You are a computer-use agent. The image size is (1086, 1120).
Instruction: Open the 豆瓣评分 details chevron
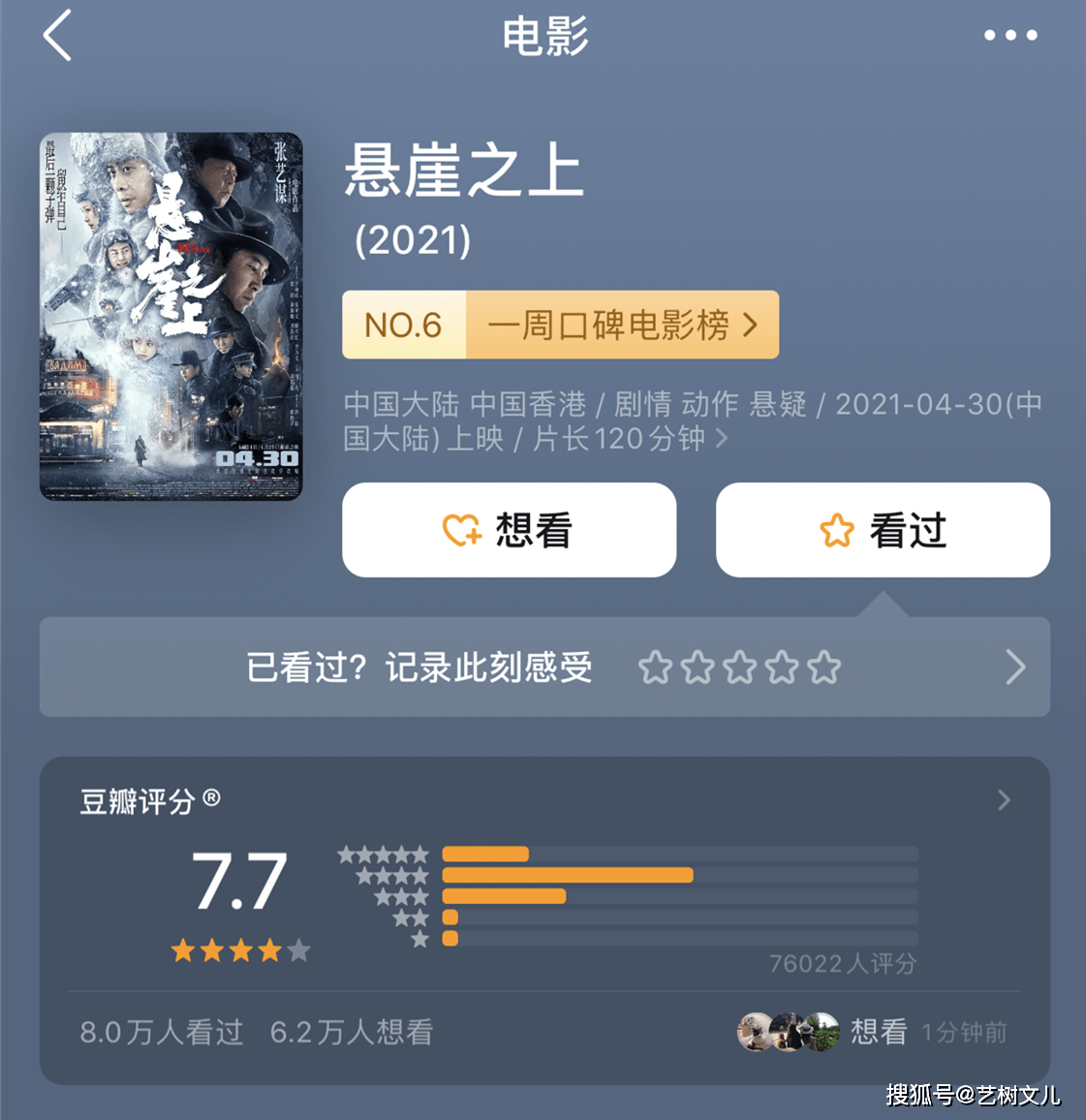click(x=1004, y=800)
